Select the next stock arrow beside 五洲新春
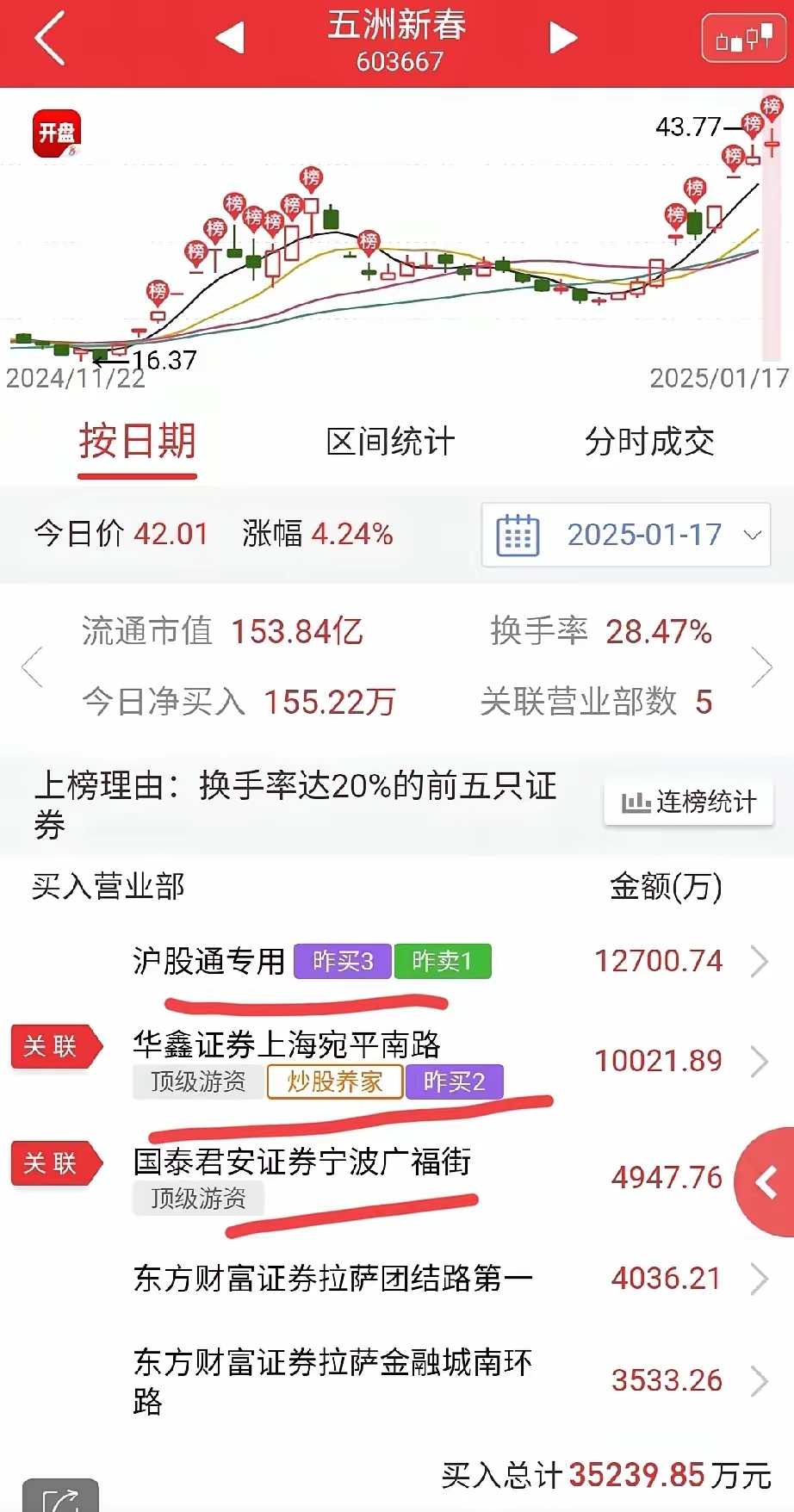The image size is (794, 1512). point(563,39)
